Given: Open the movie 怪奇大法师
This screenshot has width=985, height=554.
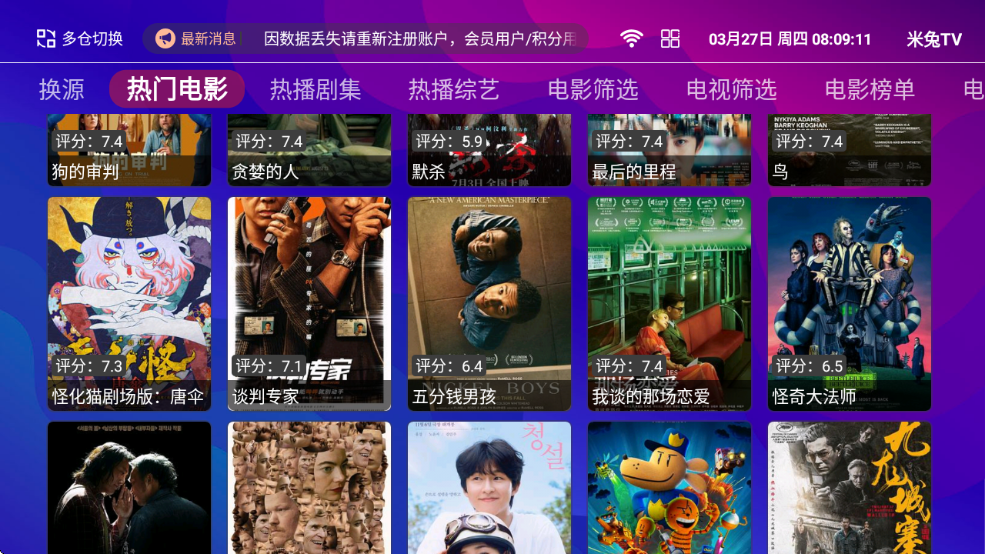Looking at the screenshot, I should (x=849, y=303).
